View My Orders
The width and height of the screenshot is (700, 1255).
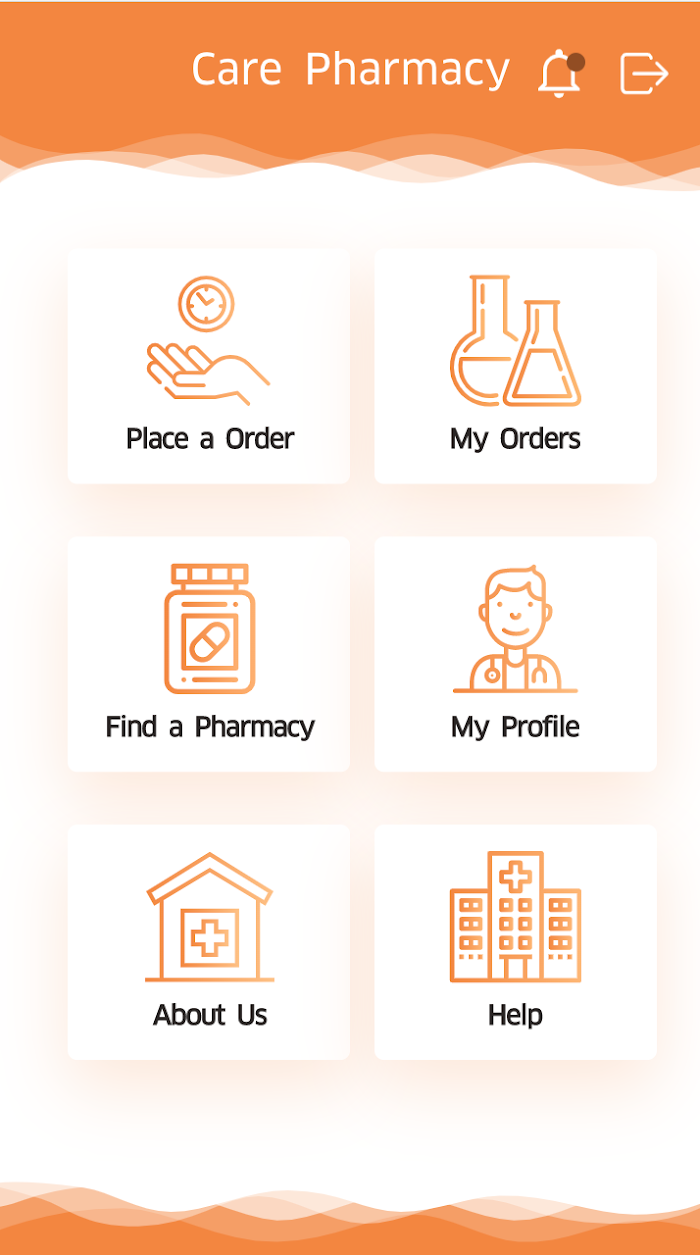click(x=515, y=366)
